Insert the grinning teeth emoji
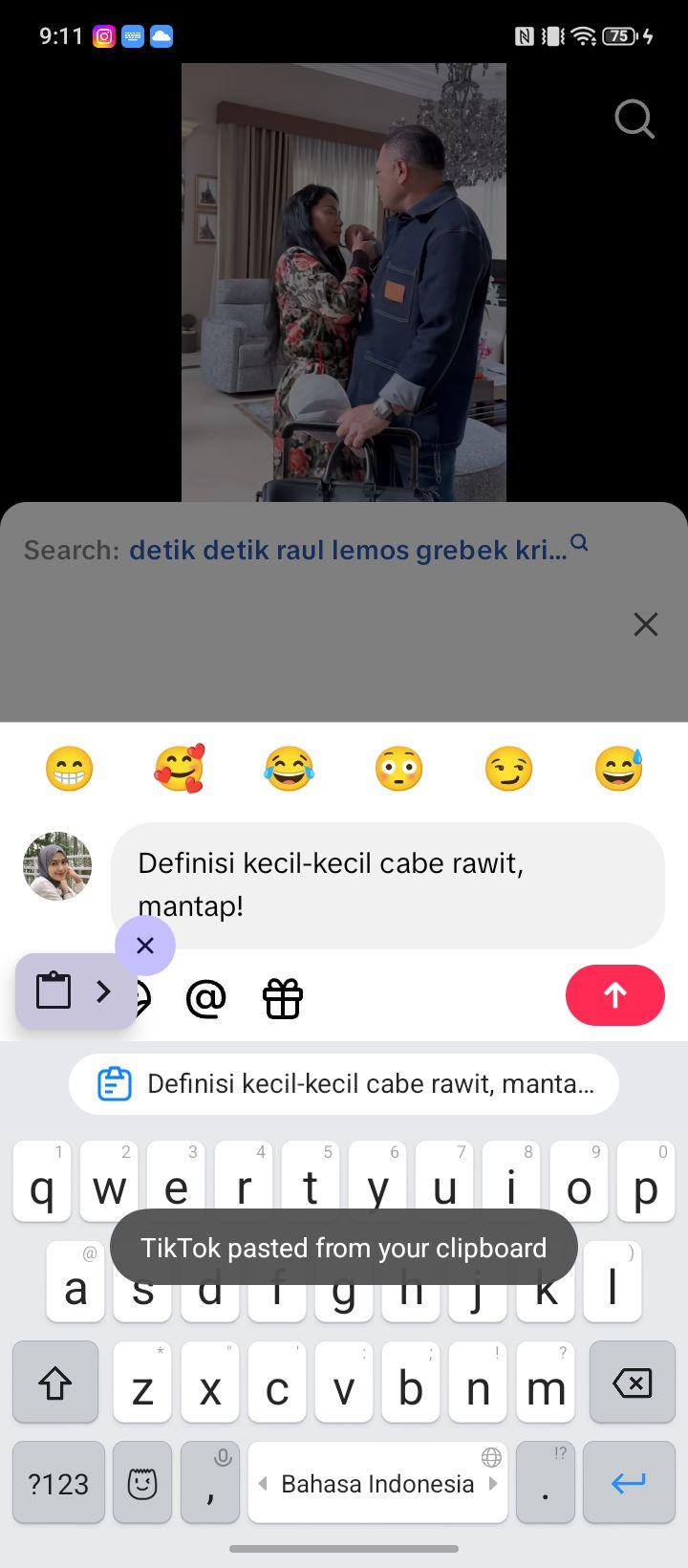Image resolution: width=688 pixels, height=1568 pixels. pos(69,769)
